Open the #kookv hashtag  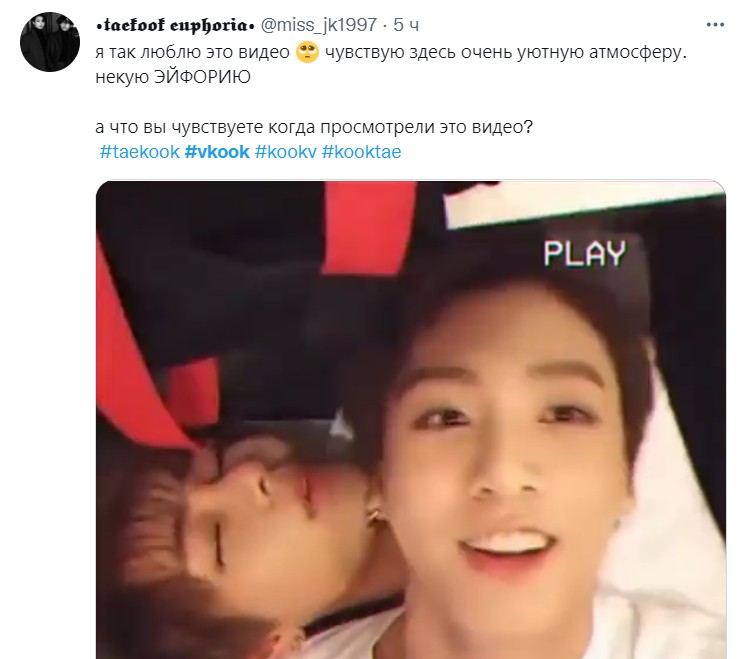click(x=285, y=152)
